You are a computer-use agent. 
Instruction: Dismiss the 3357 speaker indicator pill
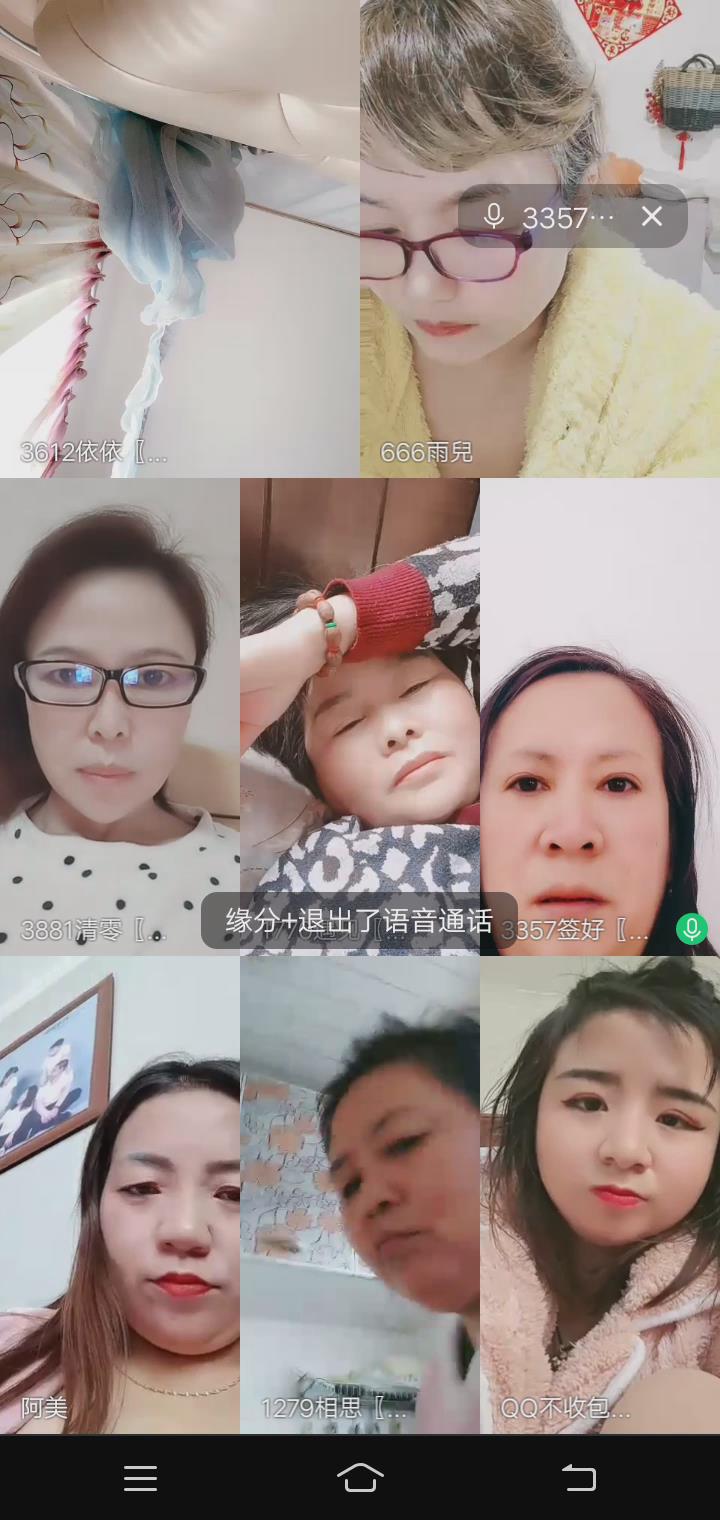[x=652, y=216]
